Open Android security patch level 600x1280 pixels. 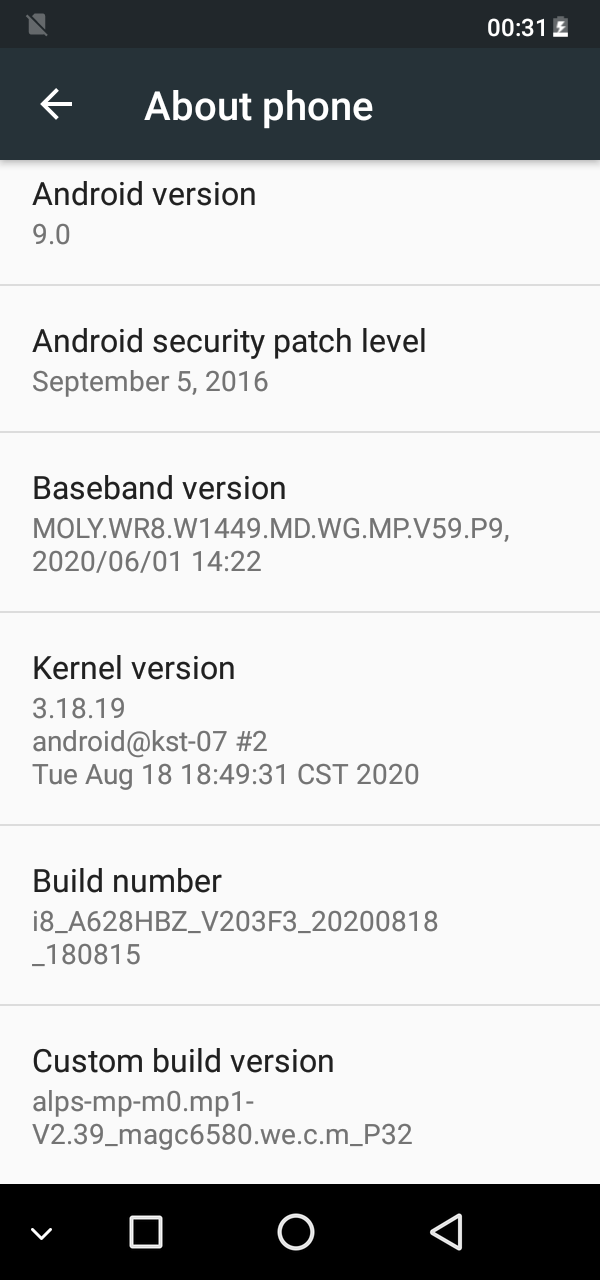(300, 360)
